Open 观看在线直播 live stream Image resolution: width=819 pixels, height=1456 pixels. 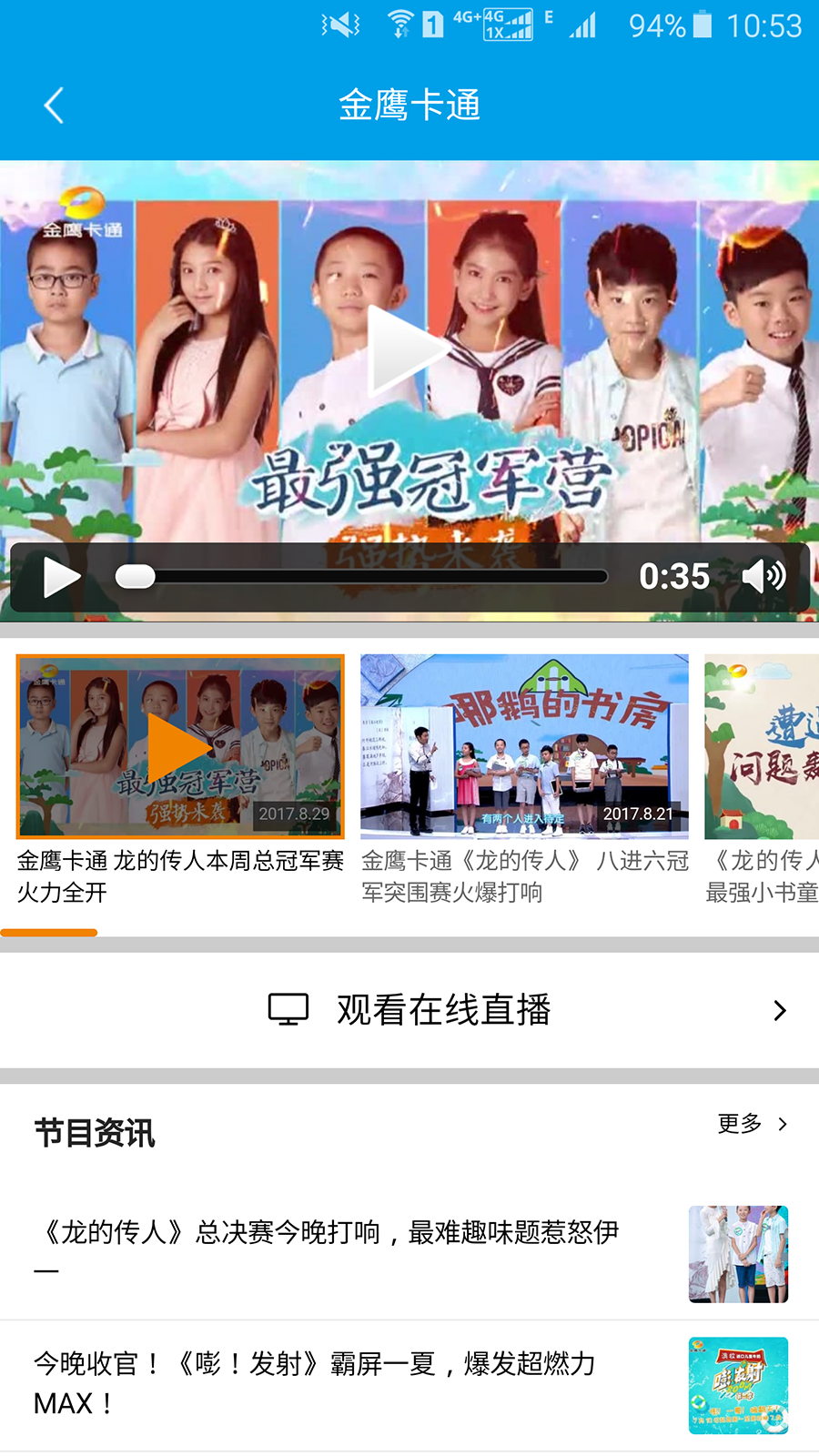pyautogui.click(x=409, y=1010)
